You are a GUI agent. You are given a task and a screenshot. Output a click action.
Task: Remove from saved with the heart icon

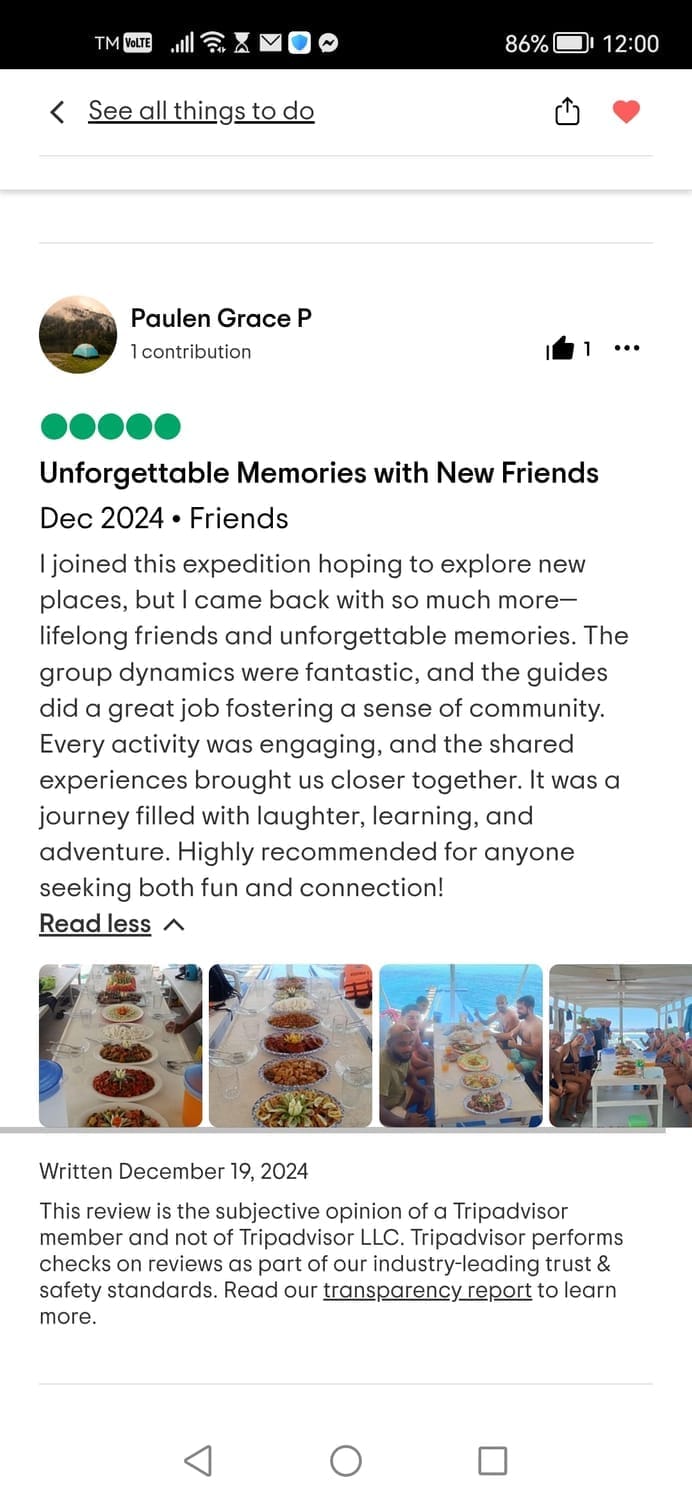coord(626,112)
